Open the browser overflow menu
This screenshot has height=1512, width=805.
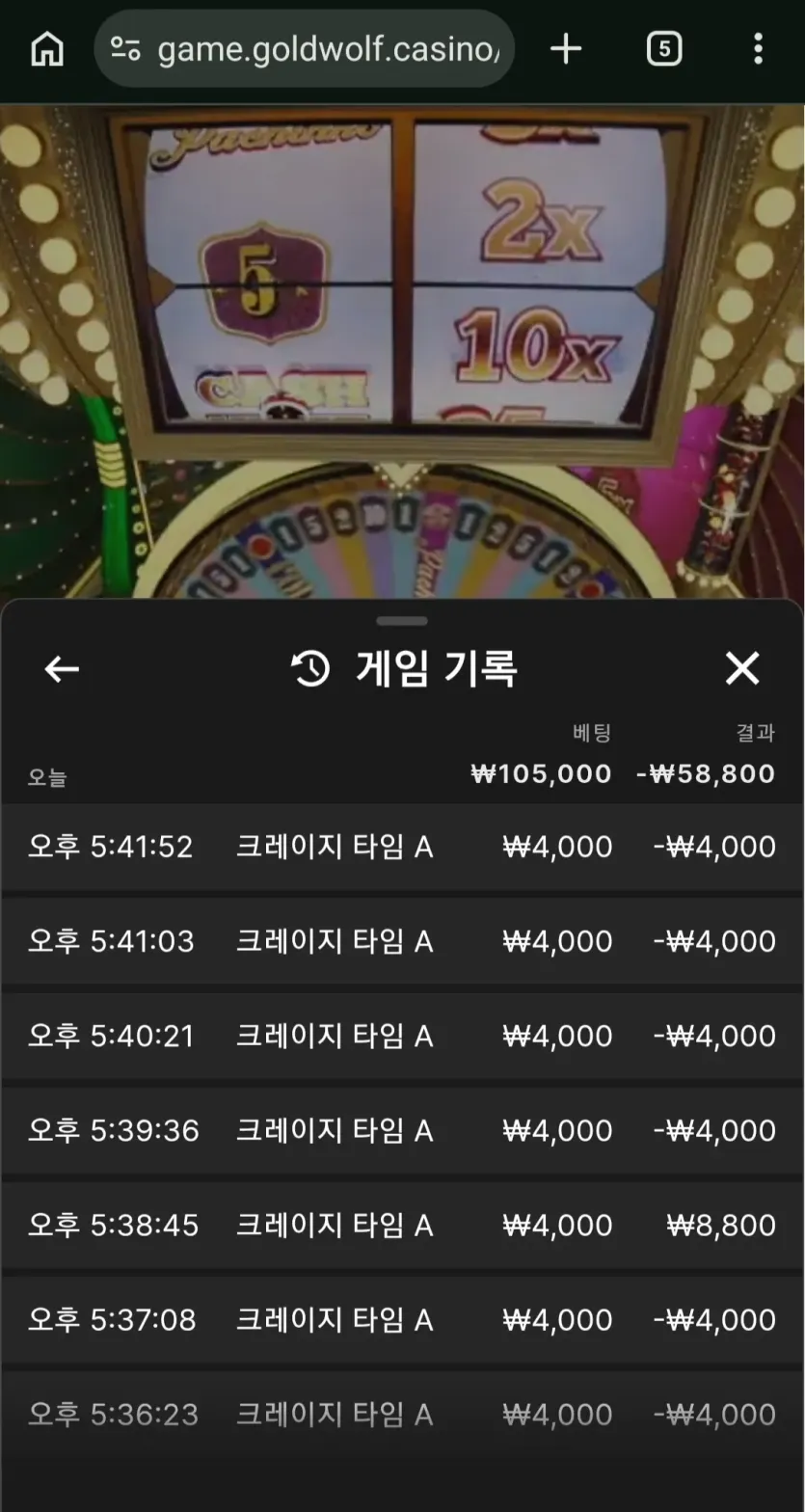point(759,48)
